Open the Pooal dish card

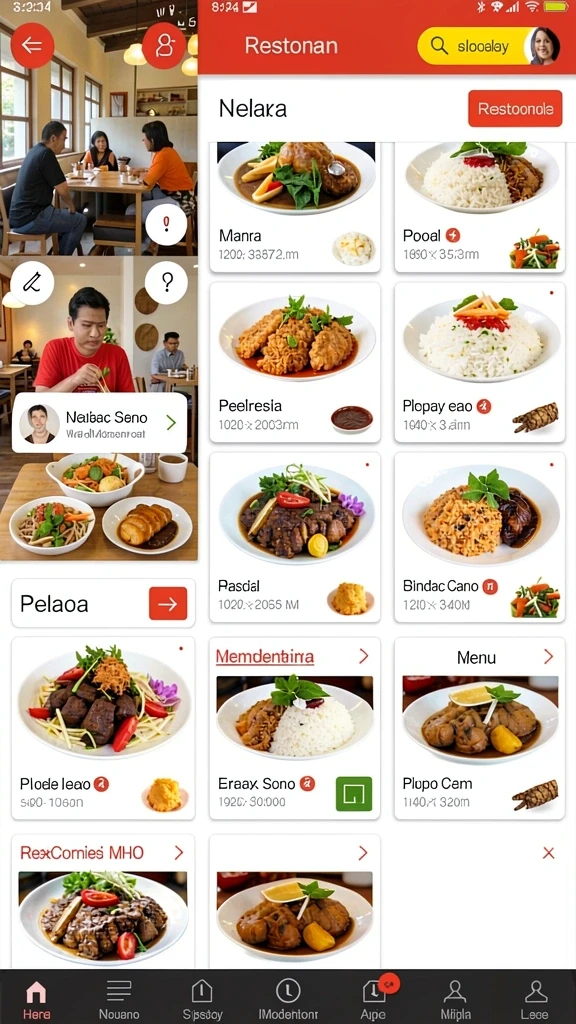coord(479,206)
